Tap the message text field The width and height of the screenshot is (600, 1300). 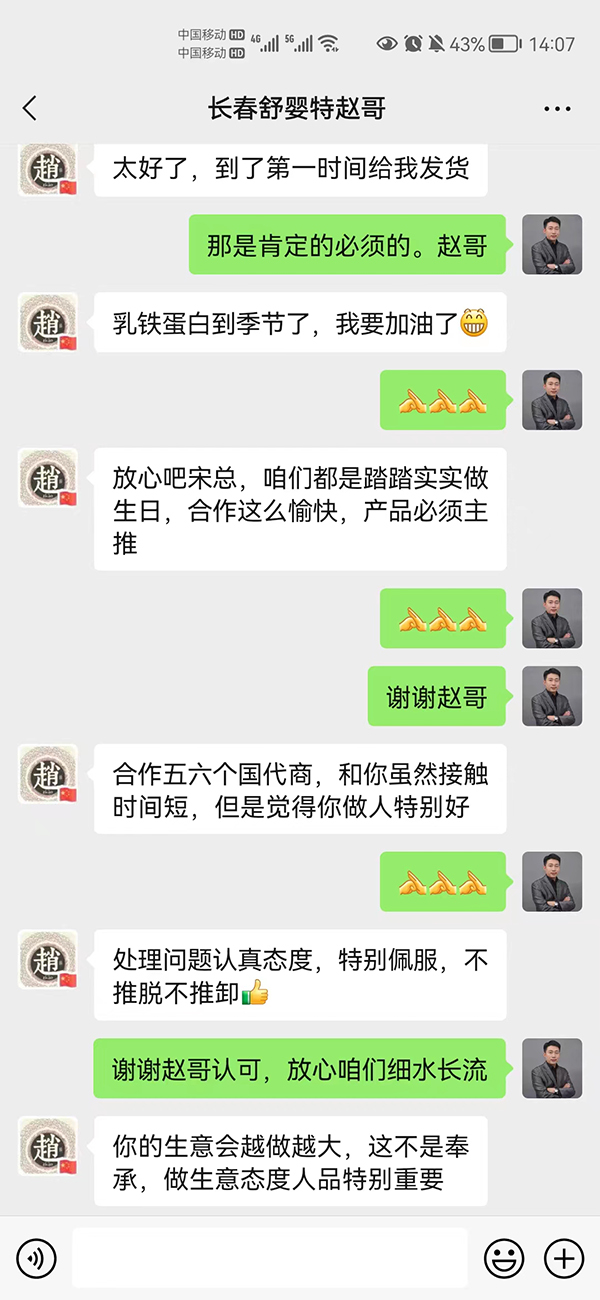[x=270, y=1258]
